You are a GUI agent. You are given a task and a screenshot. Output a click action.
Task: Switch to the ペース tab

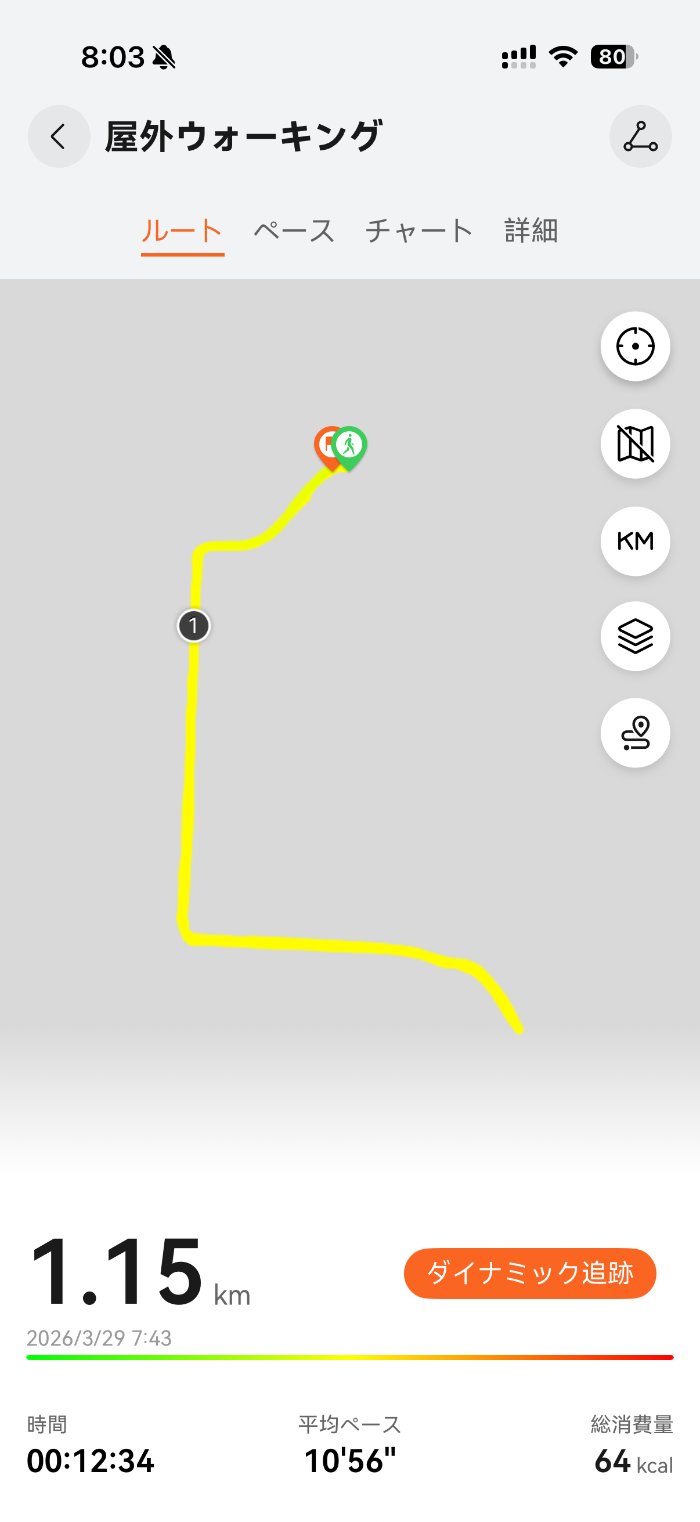[293, 231]
